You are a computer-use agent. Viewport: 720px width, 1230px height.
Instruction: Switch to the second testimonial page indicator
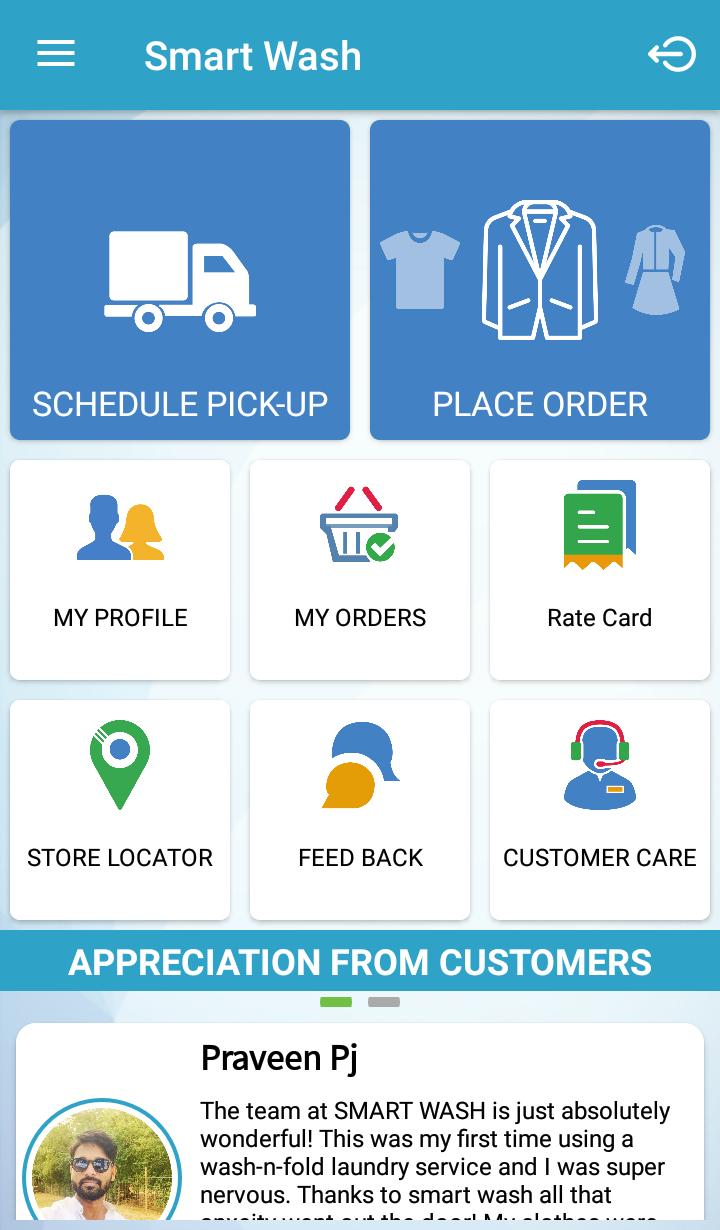tap(384, 1002)
